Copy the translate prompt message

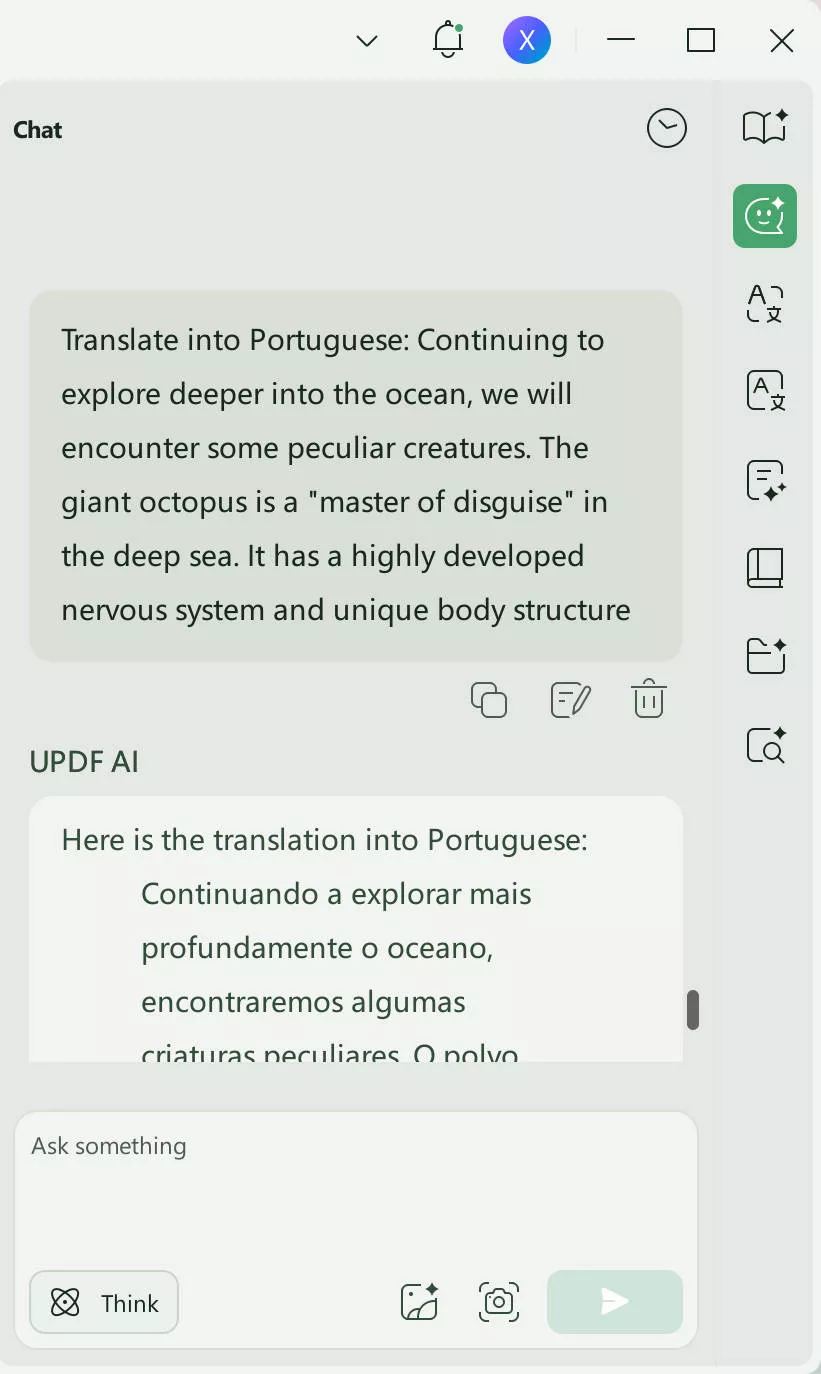pyautogui.click(x=489, y=699)
